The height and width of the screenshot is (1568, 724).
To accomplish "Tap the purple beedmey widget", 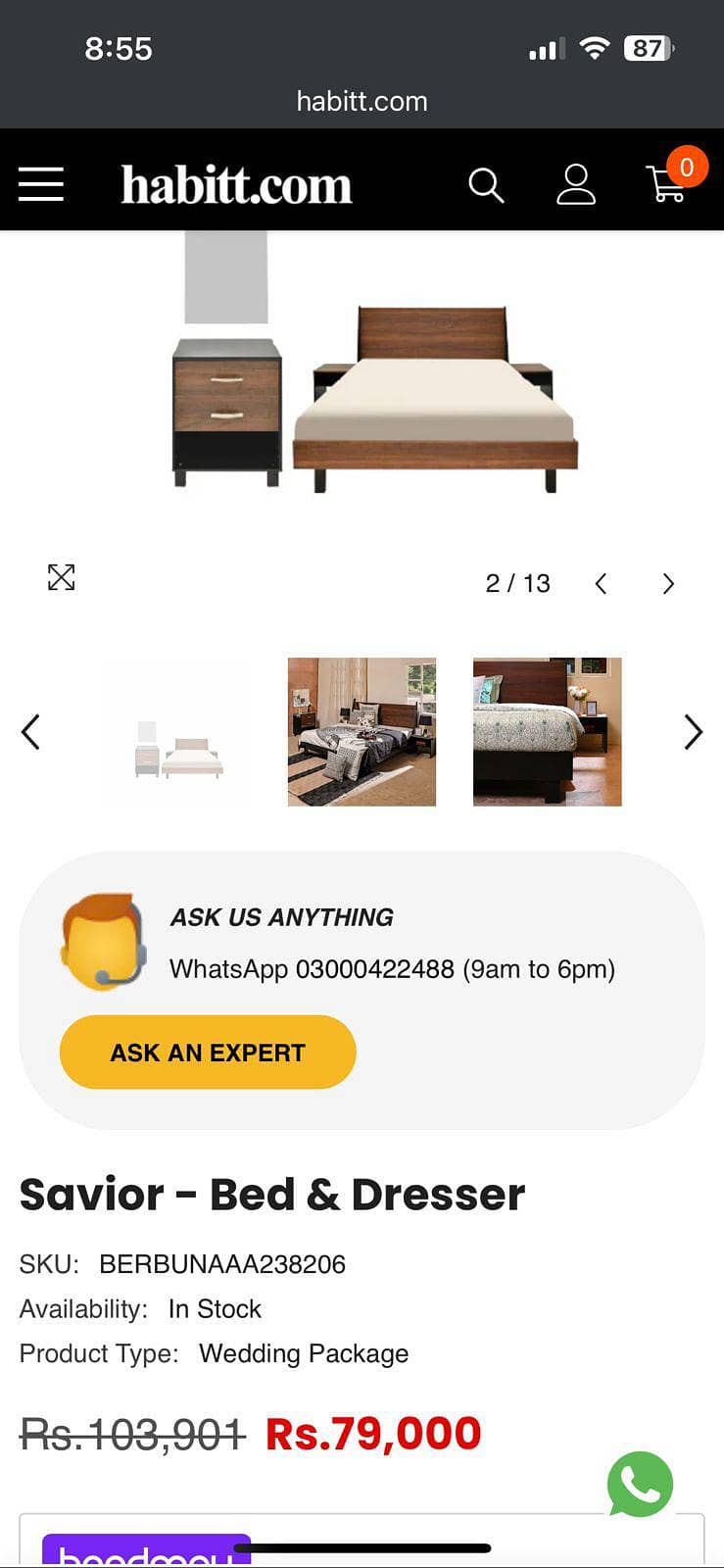I will pyautogui.click(x=145, y=1551).
